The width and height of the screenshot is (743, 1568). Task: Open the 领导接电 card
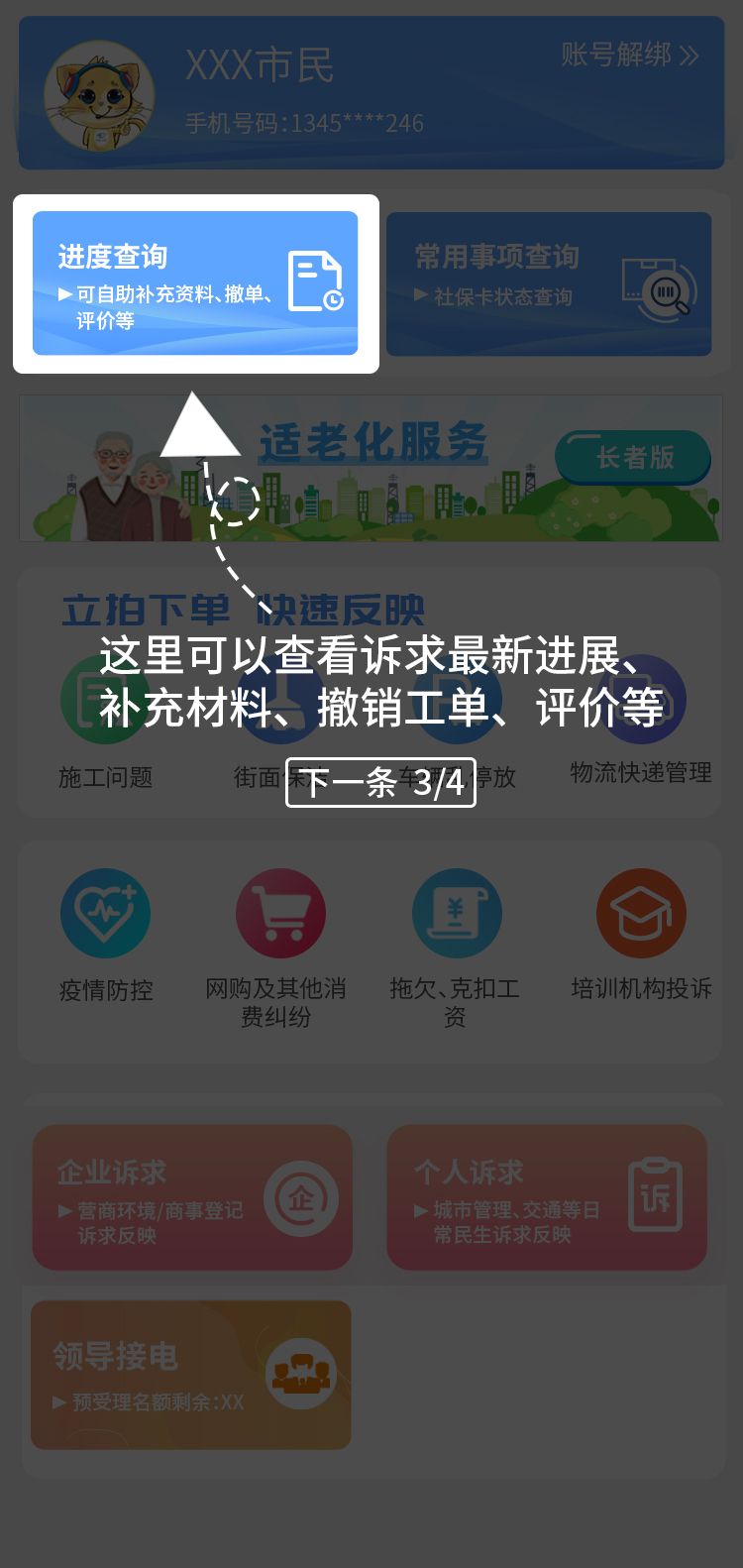click(x=191, y=1375)
